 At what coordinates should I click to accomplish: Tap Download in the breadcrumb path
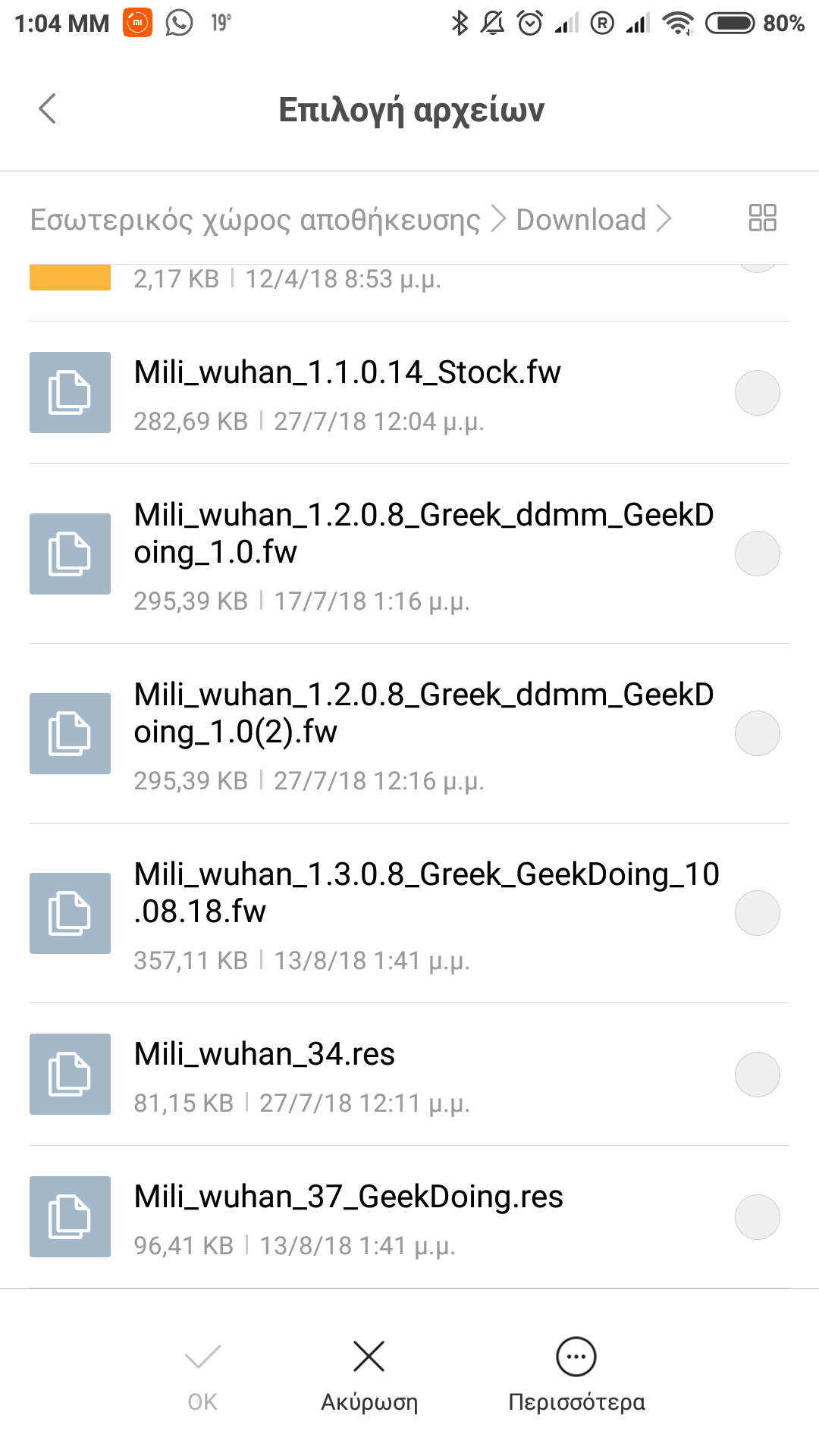pyautogui.click(x=581, y=220)
